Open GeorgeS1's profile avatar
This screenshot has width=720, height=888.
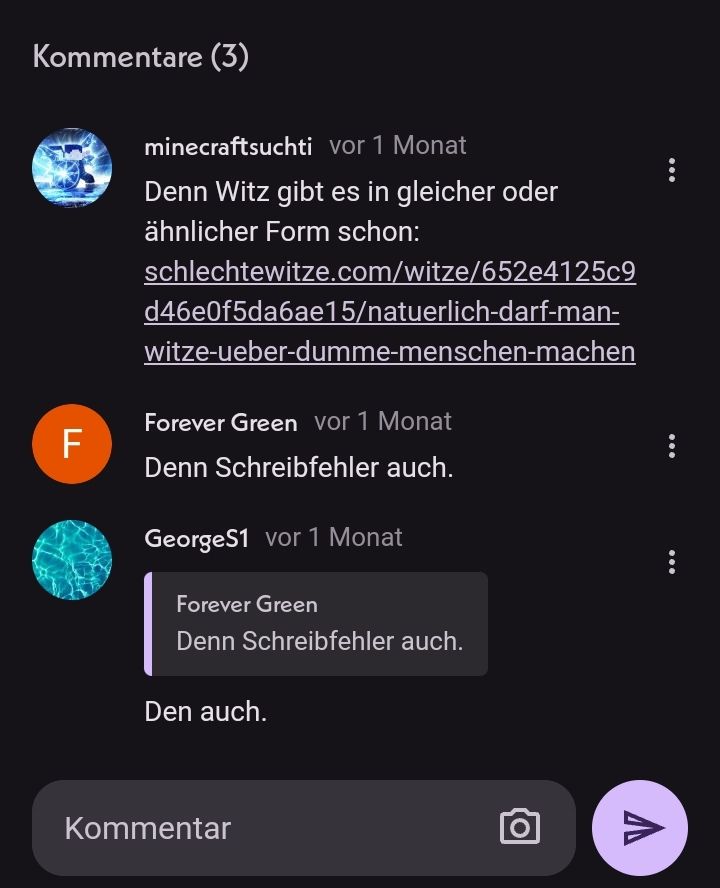(72, 560)
